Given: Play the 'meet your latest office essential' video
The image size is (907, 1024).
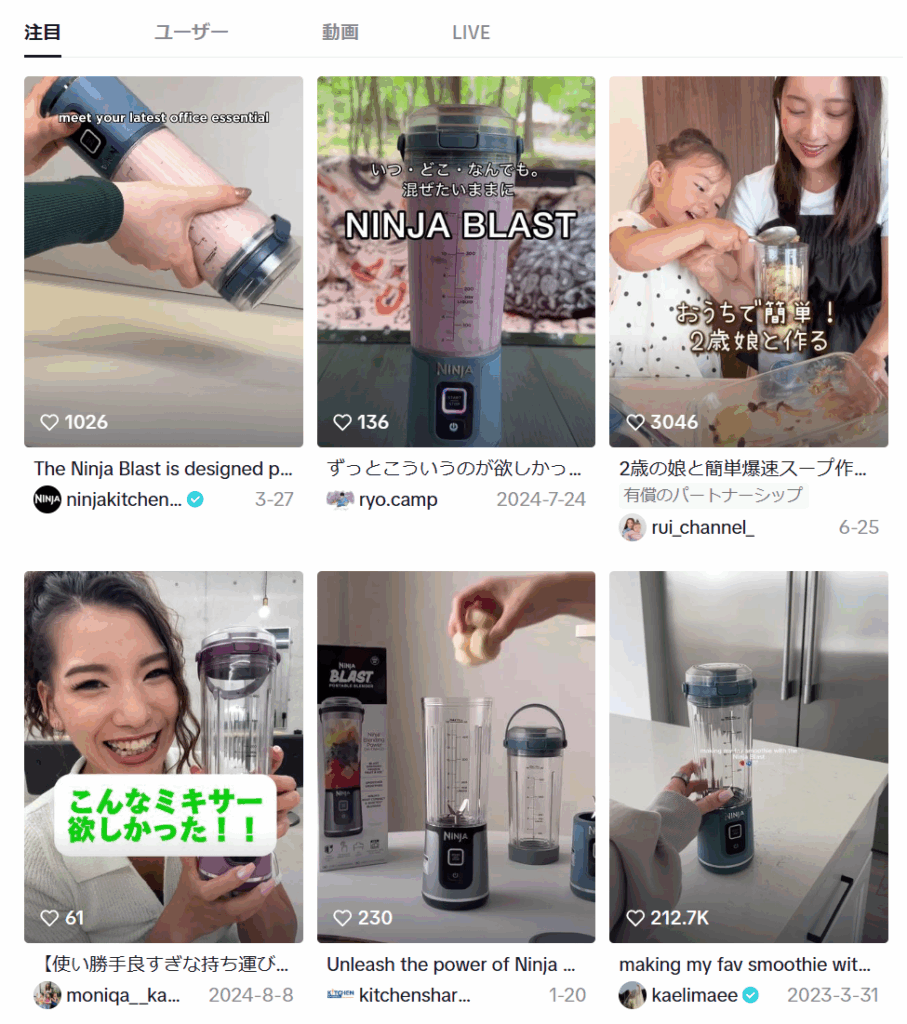Looking at the screenshot, I should coord(163,261).
